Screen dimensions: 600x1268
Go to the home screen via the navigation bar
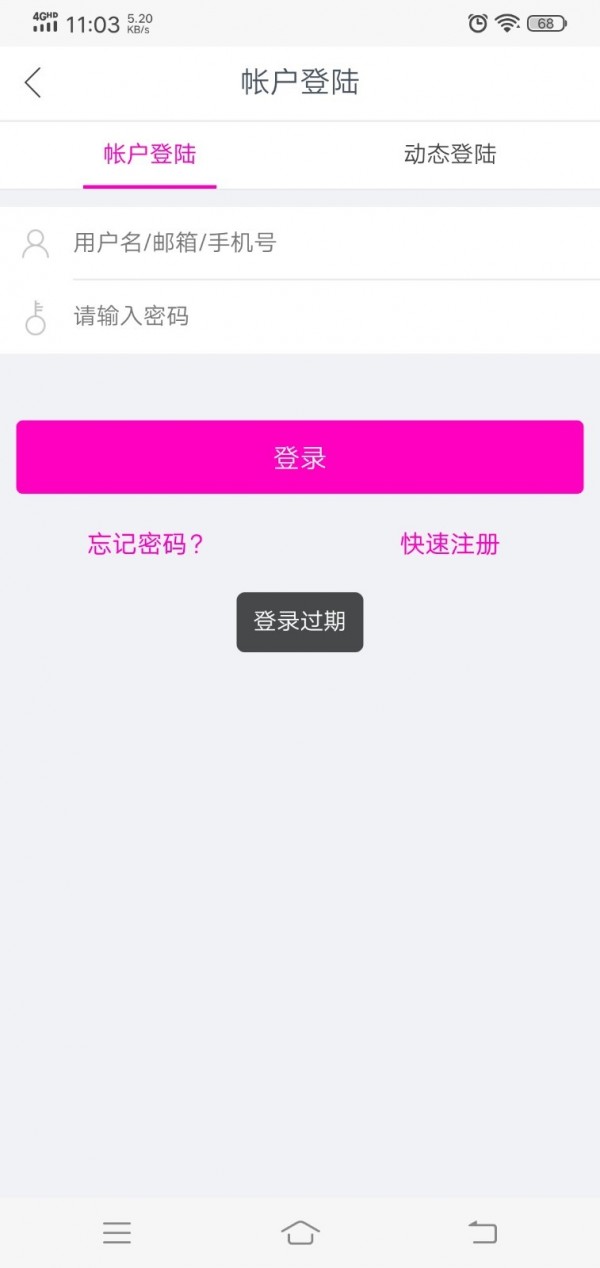click(300, 1233)
